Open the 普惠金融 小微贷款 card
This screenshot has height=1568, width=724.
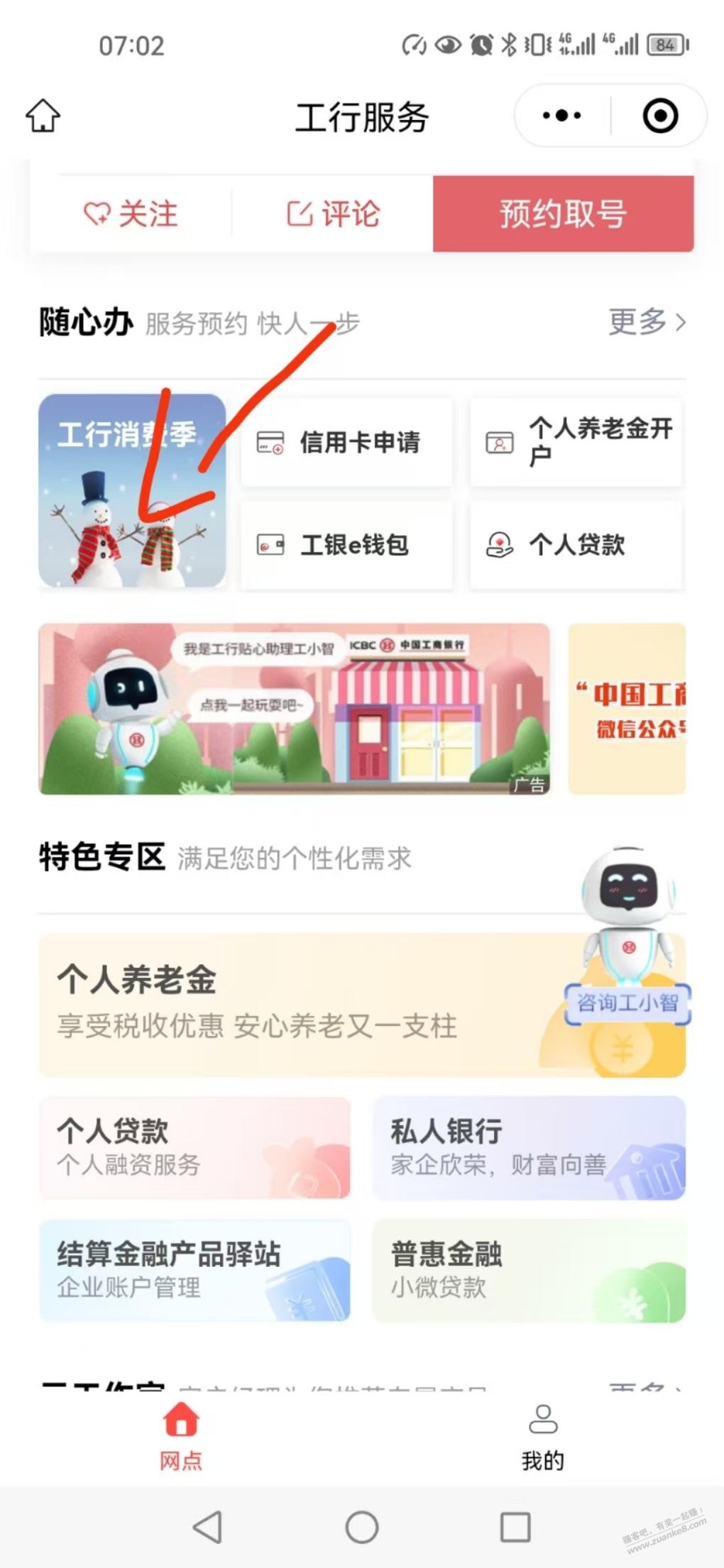528,1270
